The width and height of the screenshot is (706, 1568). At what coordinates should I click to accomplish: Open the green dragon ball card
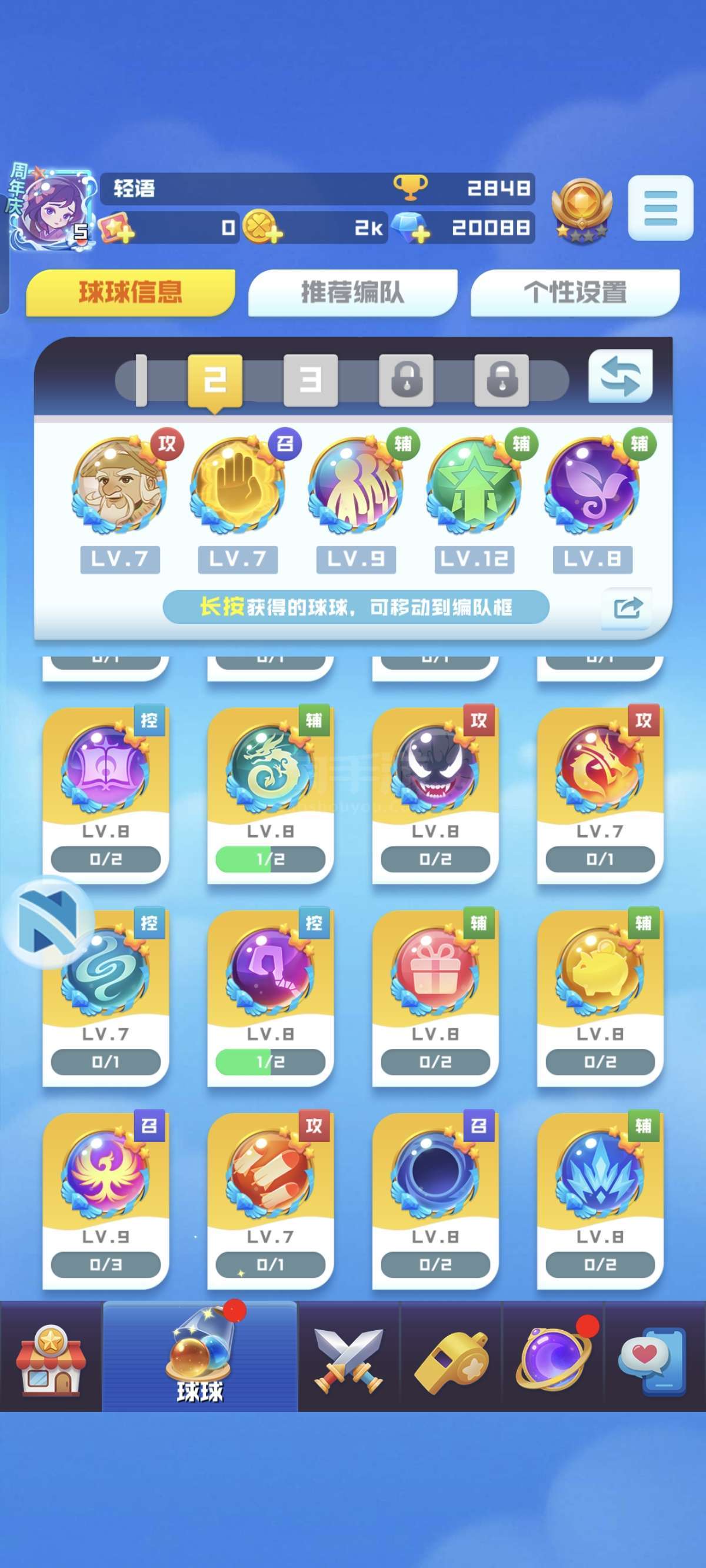[270, 795]
